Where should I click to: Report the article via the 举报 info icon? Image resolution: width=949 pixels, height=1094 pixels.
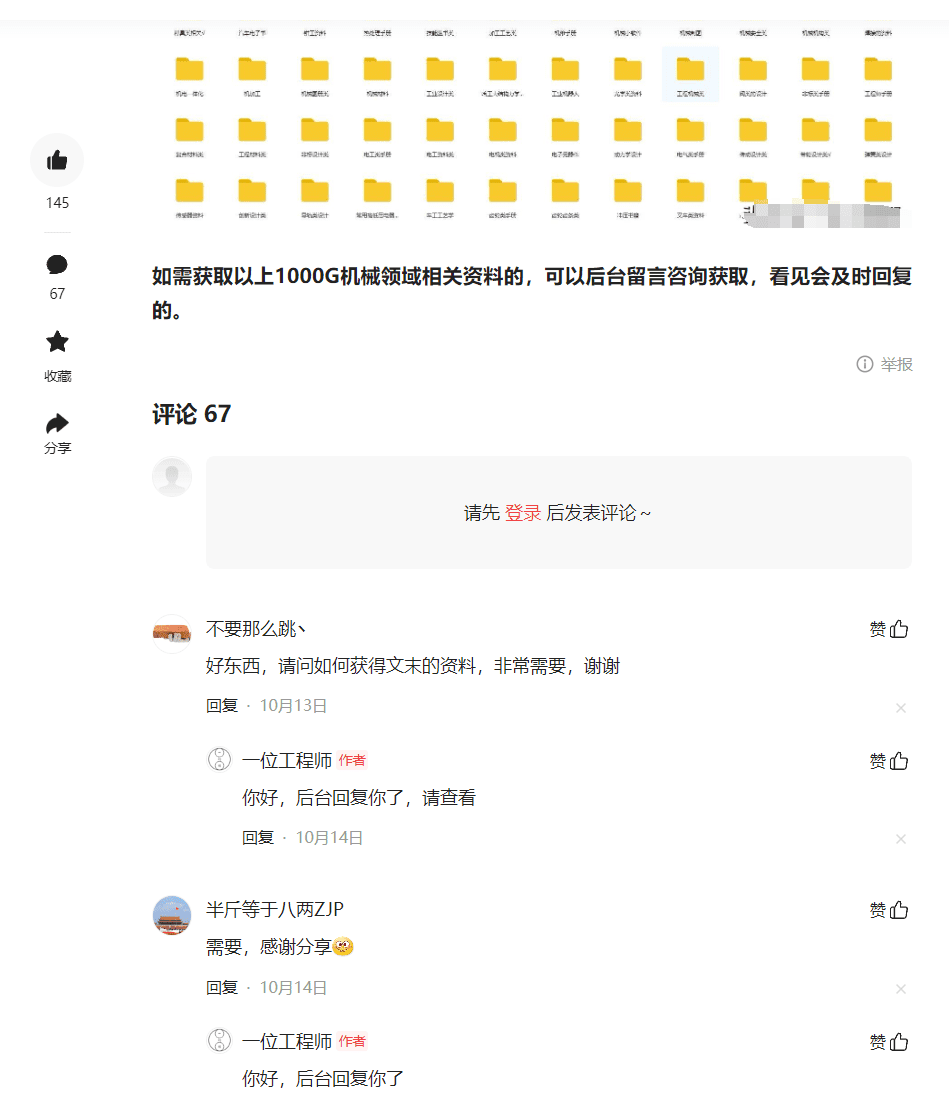click(x=864, y=364)
